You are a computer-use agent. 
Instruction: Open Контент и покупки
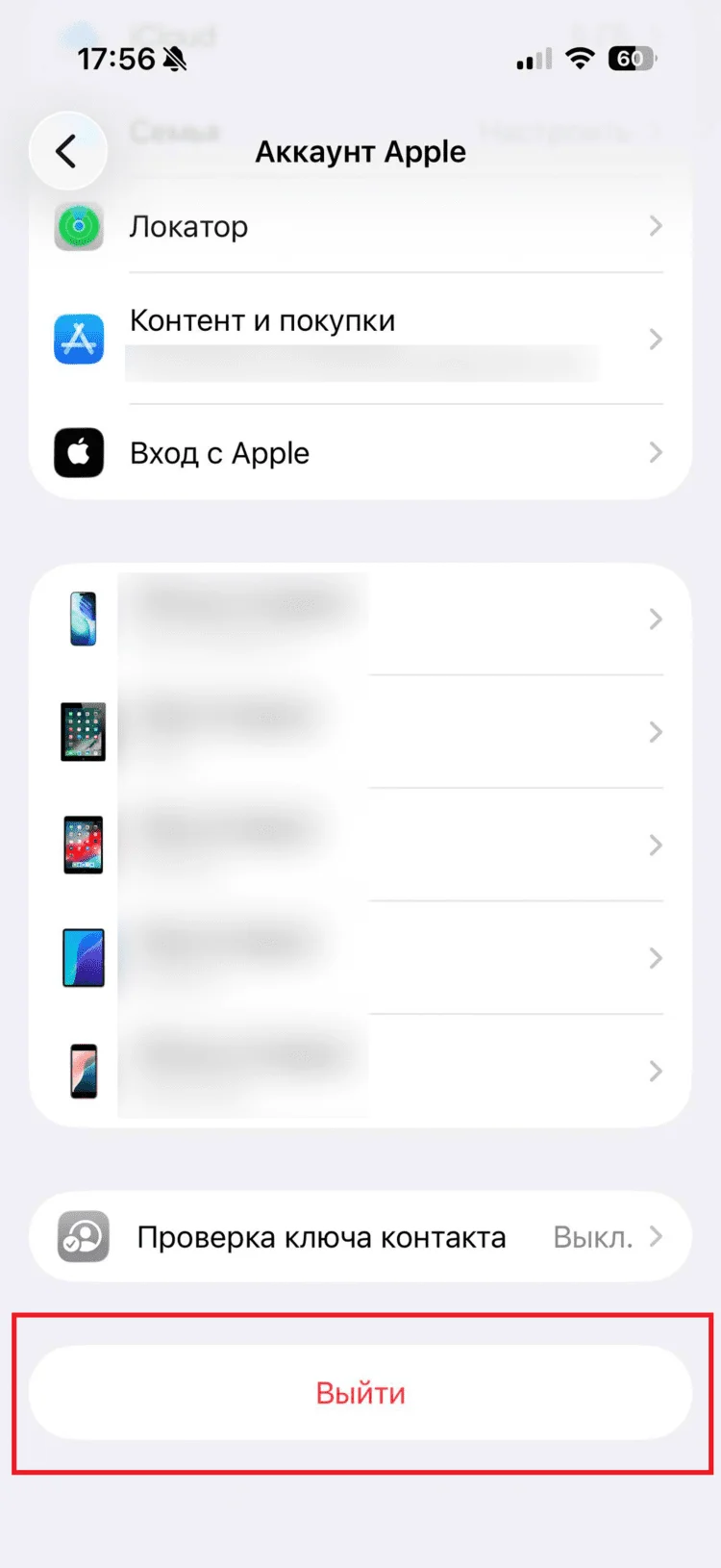point(360,339)
